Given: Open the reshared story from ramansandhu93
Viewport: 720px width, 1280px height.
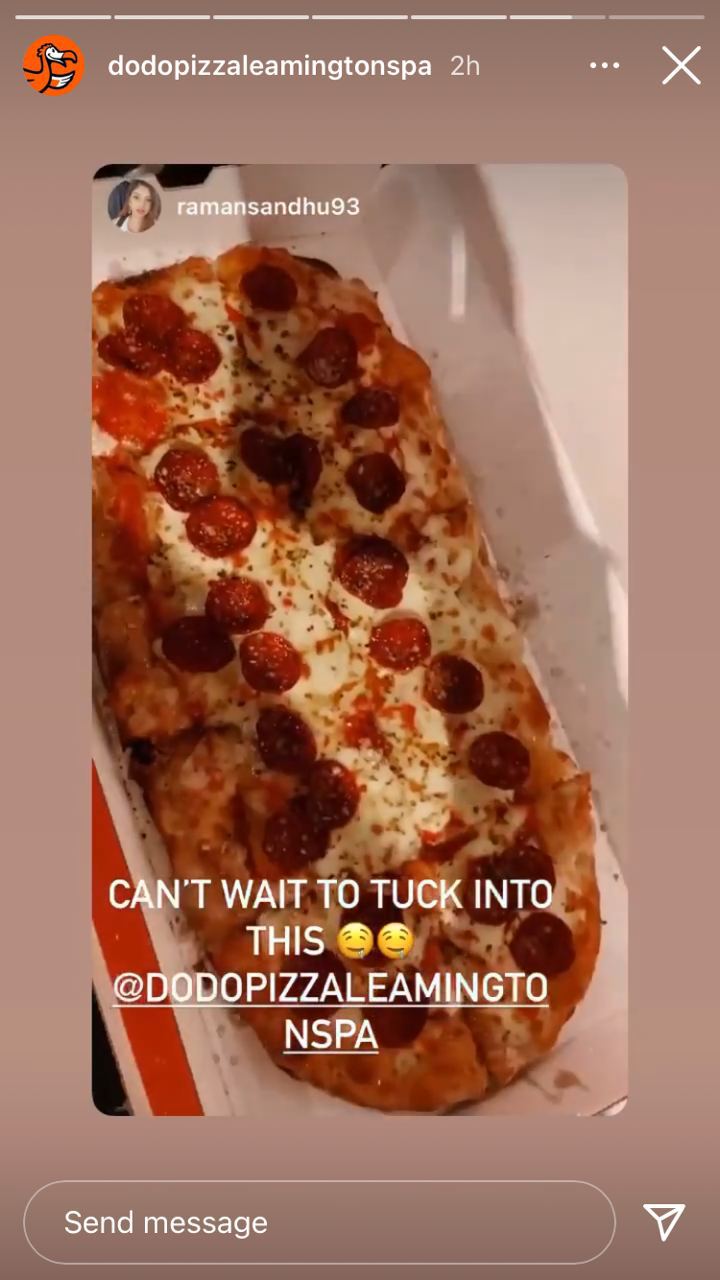Looking at the screenshot, I should pyautogui.click(x=359, y=639).
